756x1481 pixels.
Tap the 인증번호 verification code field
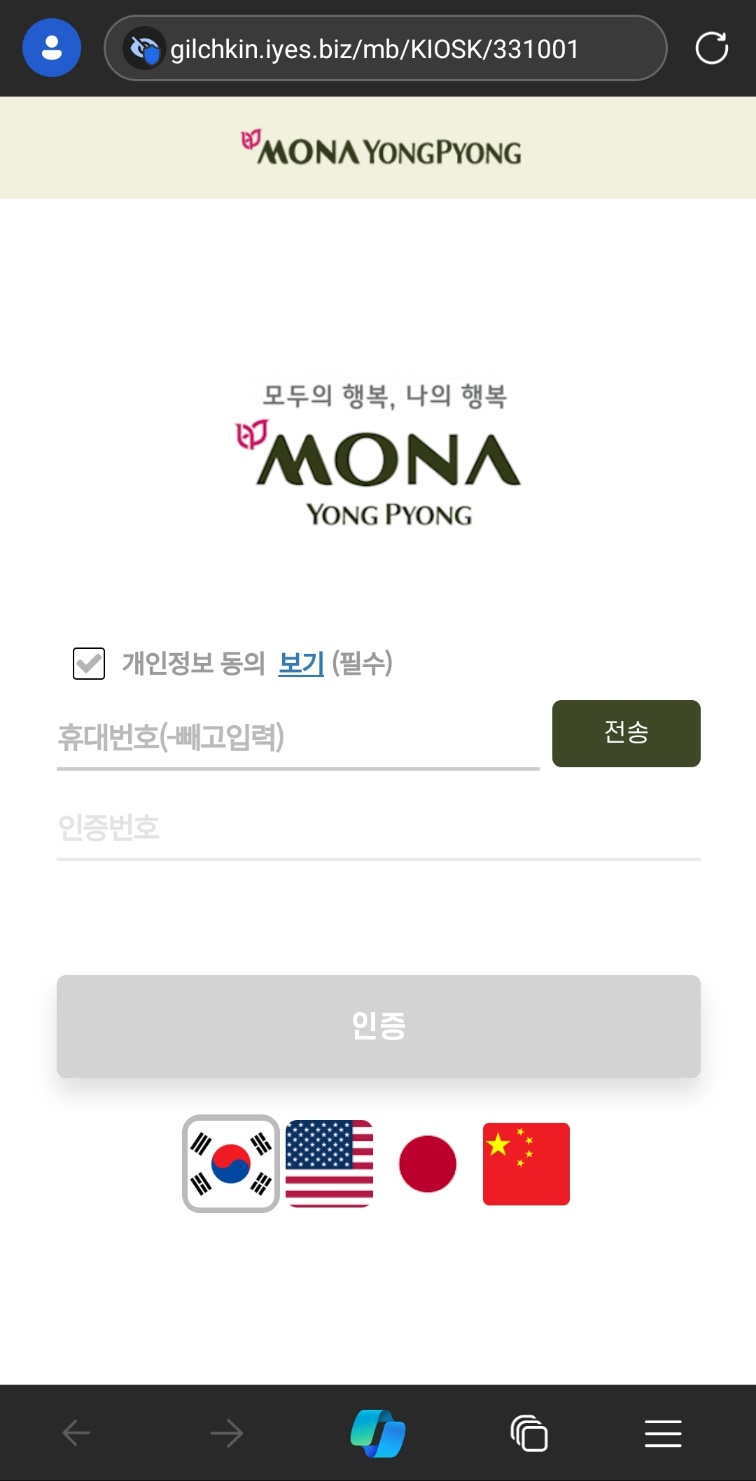click(x=378, y=826)
